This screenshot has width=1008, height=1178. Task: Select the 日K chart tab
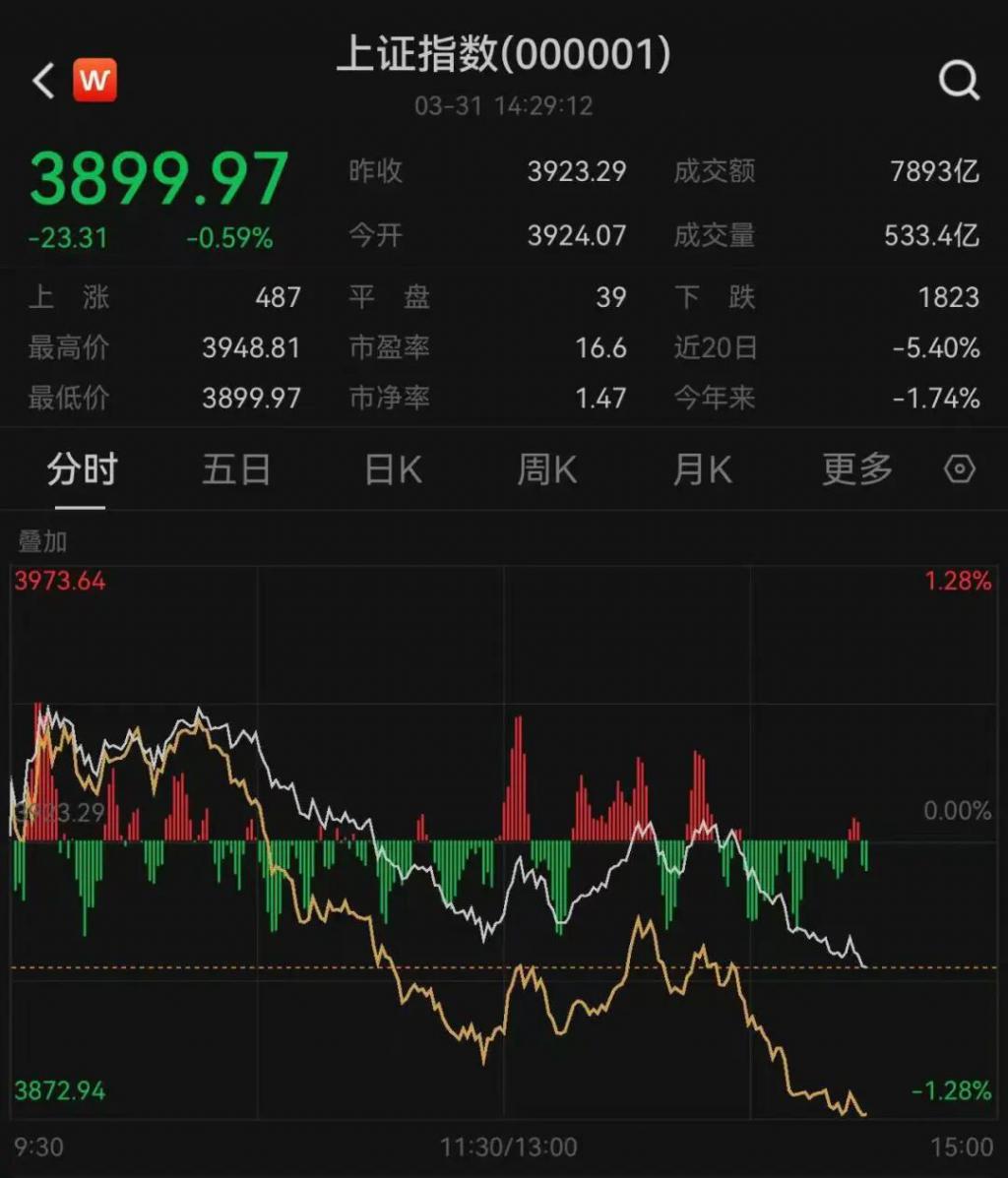coord(393,470)
